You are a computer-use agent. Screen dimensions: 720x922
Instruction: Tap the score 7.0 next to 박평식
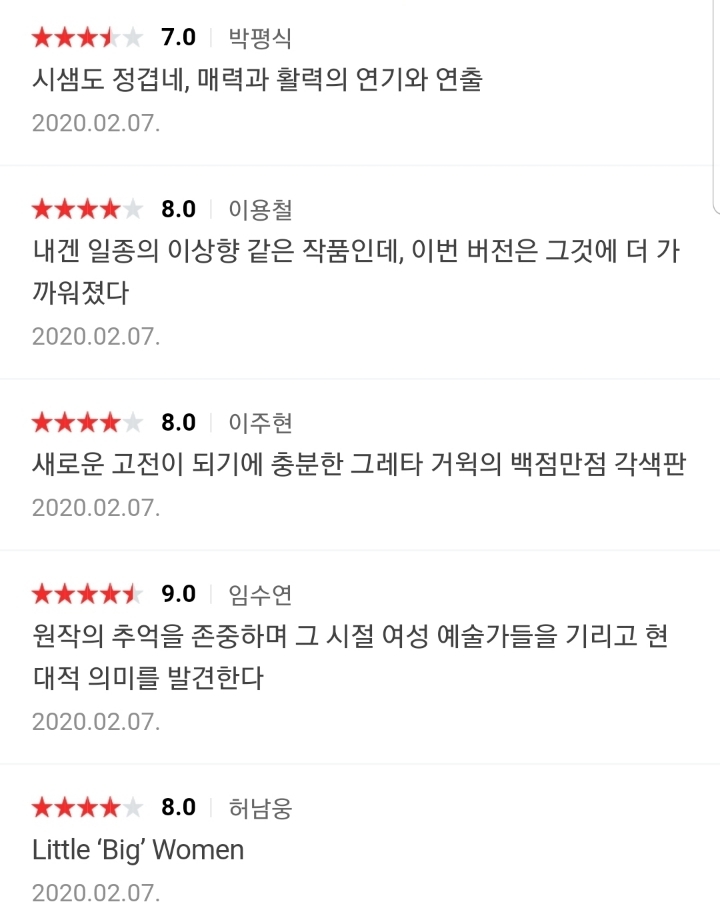point(176,32)
